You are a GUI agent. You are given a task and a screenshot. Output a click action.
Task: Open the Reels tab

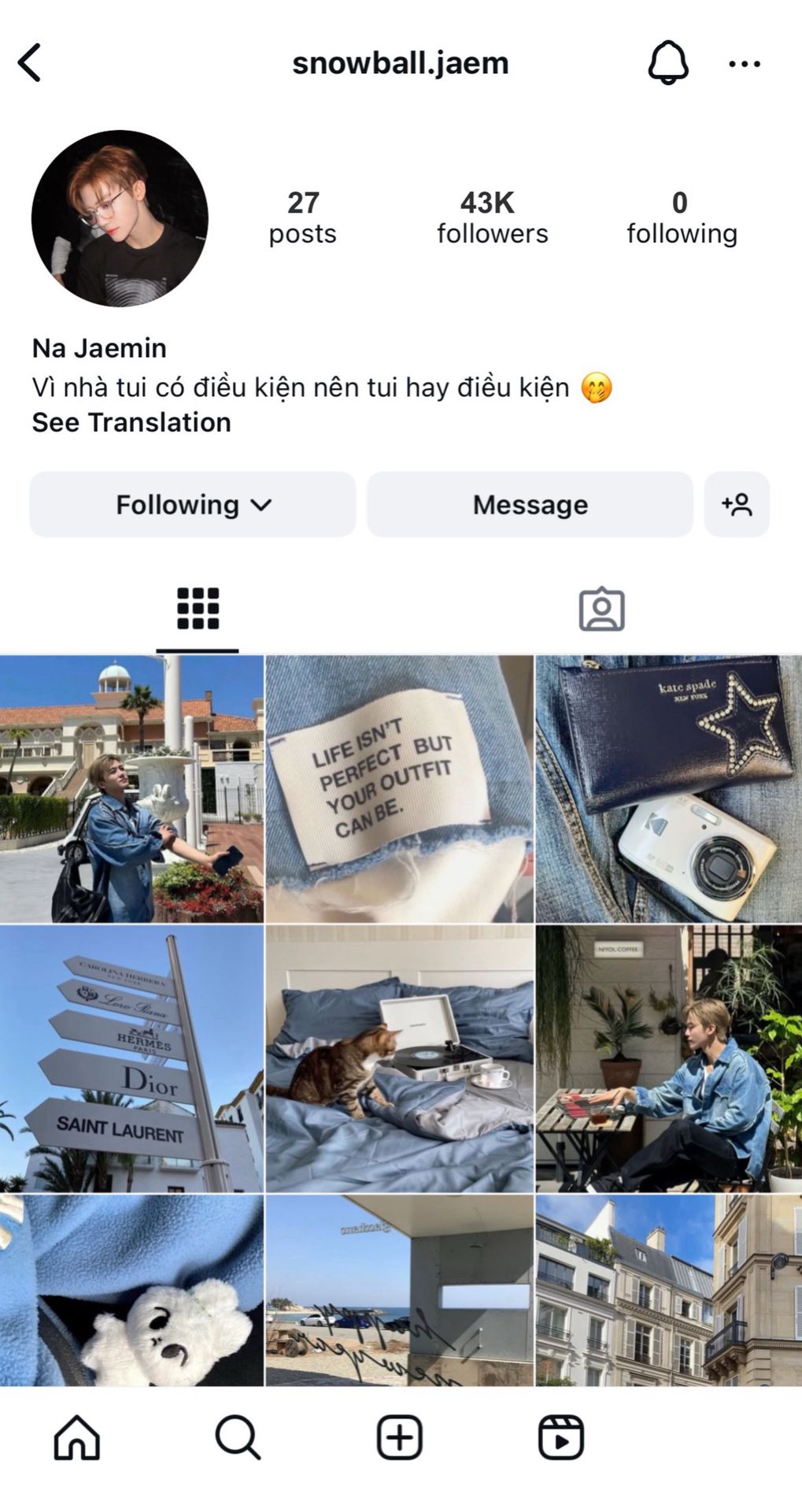coord(561,1436)
